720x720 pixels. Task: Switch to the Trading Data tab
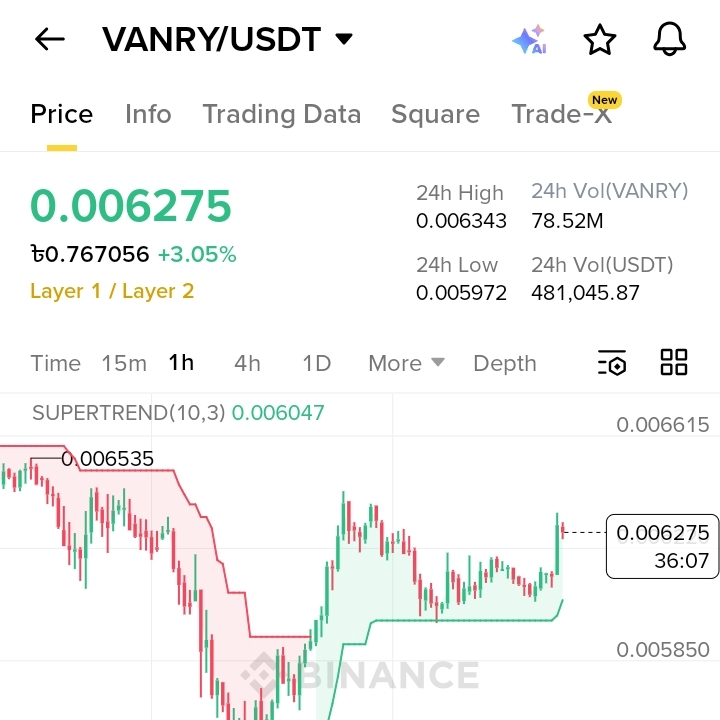click(281, 114)
